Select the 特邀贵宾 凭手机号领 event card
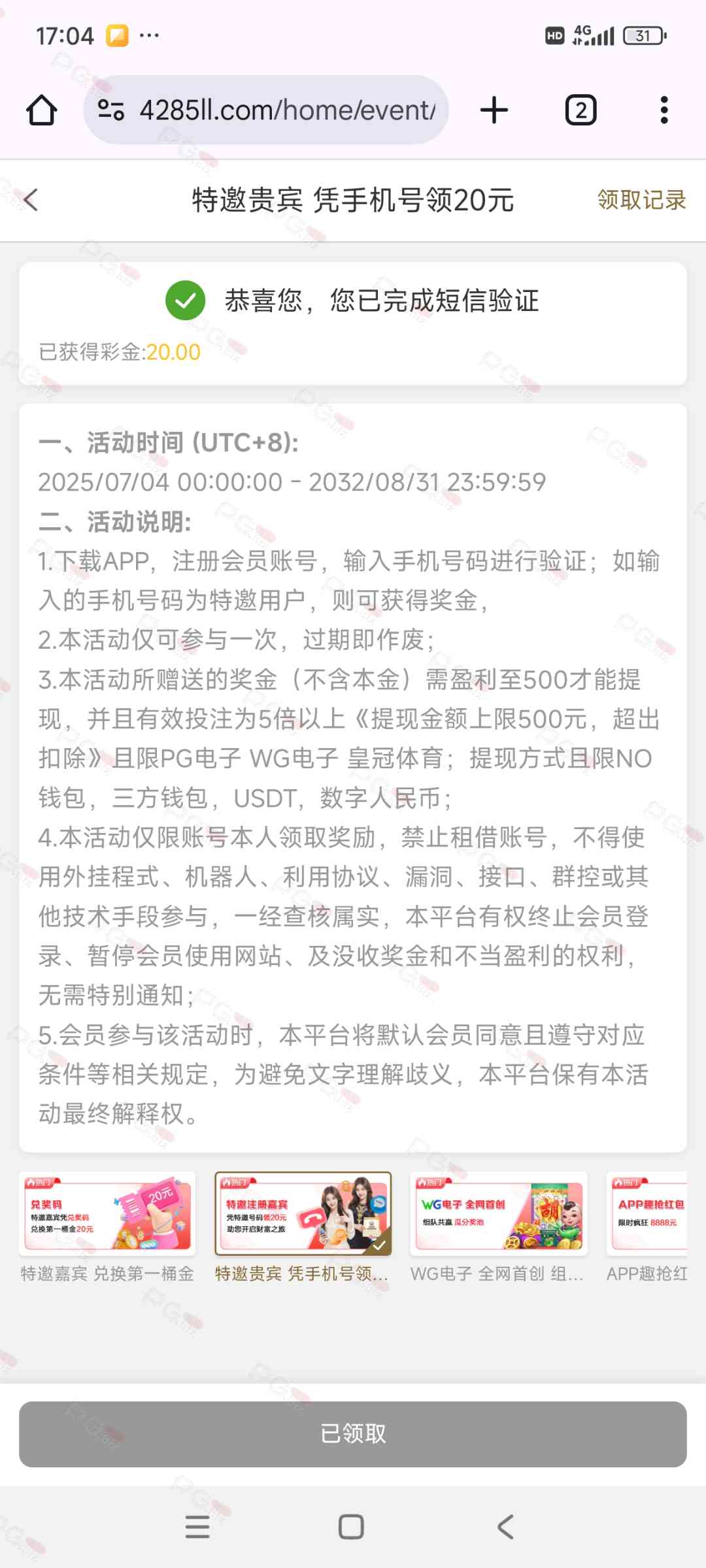The height and width of the screenshot is (1568, 706). click(303, 1227)
